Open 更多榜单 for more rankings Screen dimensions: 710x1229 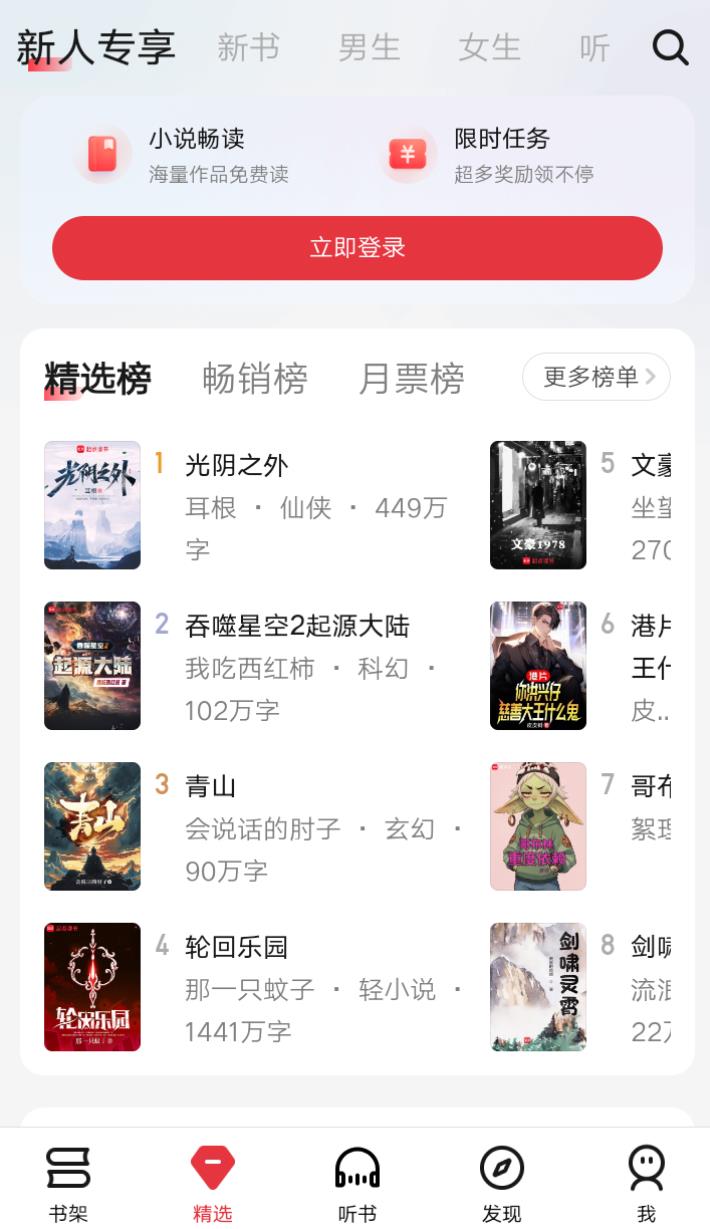click(596, 377)
